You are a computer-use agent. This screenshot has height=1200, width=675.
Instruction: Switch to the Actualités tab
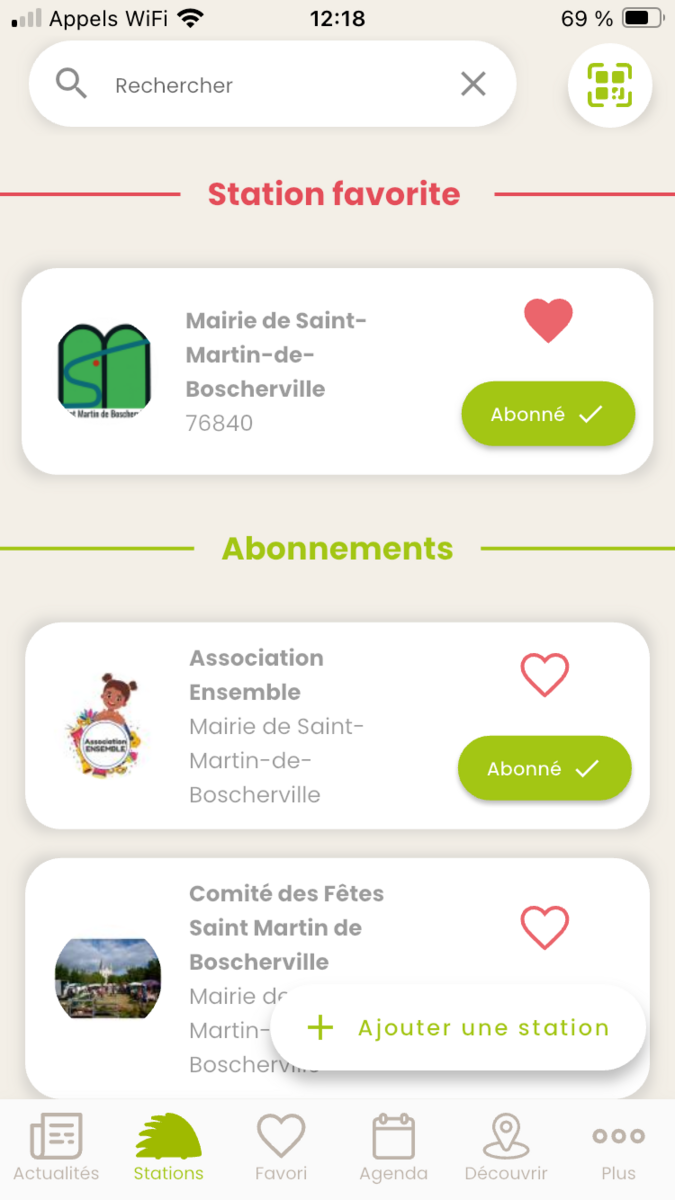point(56,1149)
